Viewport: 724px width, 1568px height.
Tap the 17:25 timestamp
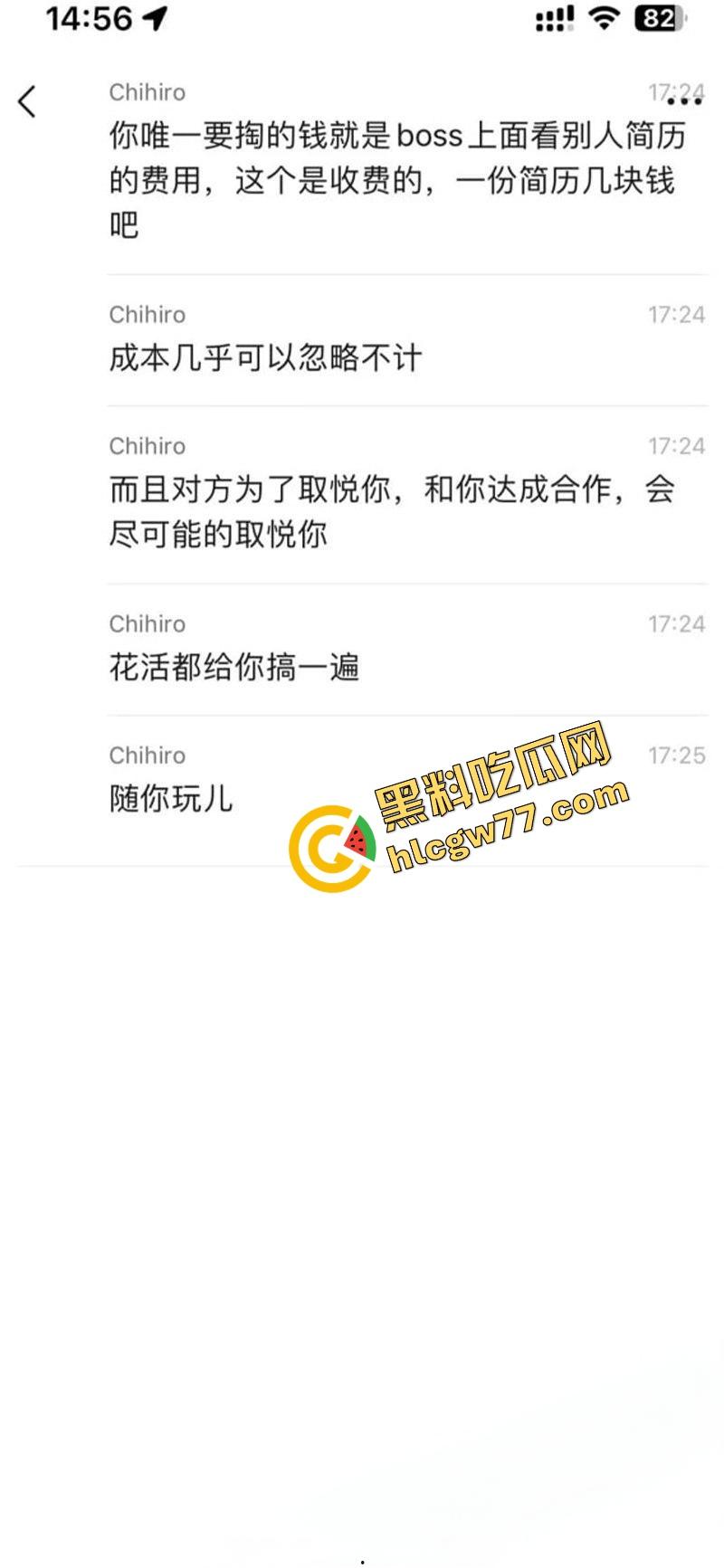coord(677,755)
